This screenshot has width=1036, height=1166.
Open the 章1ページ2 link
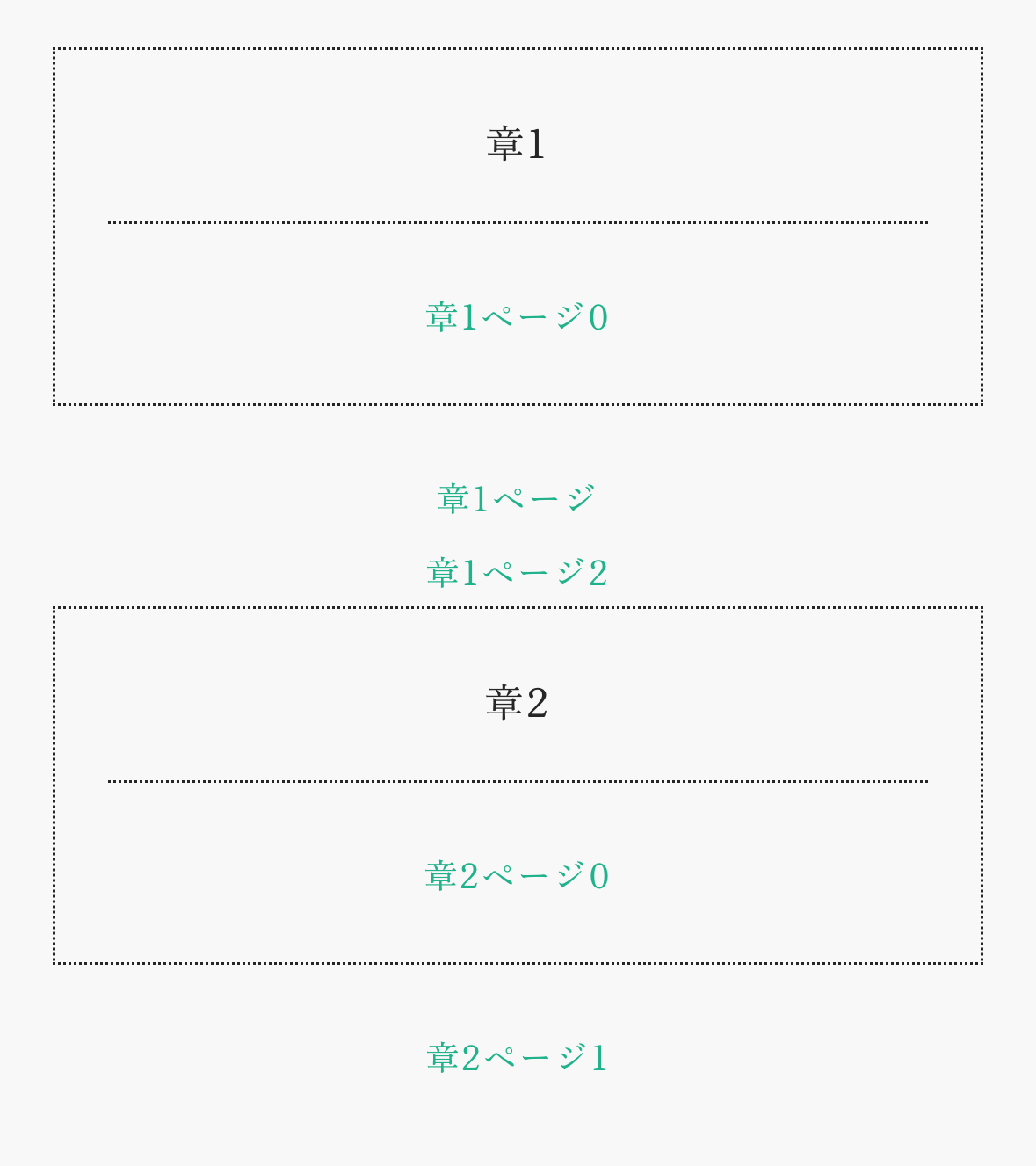pos(517,573)
